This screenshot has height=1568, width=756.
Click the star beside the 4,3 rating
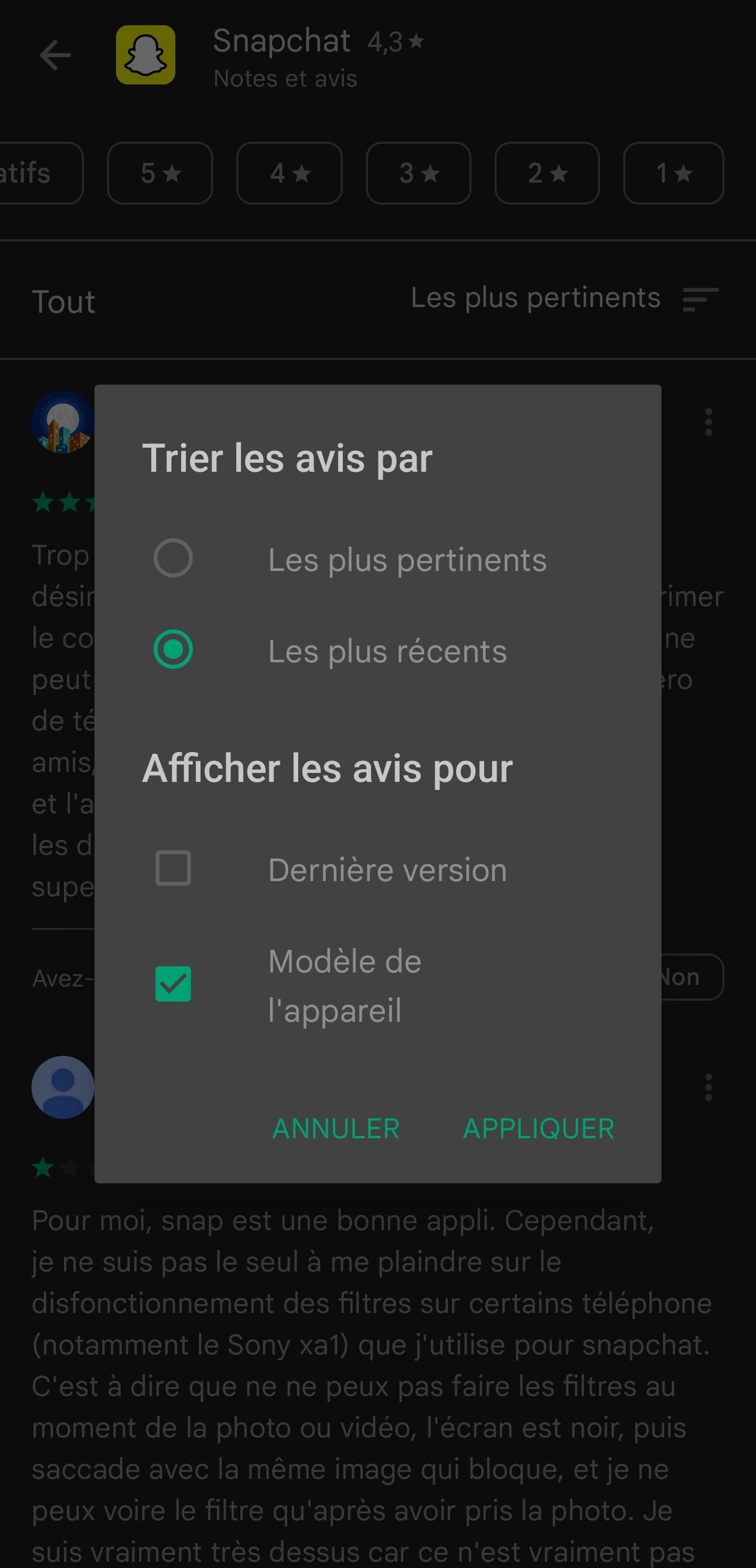pyautogui.click(x=416, y=43)
